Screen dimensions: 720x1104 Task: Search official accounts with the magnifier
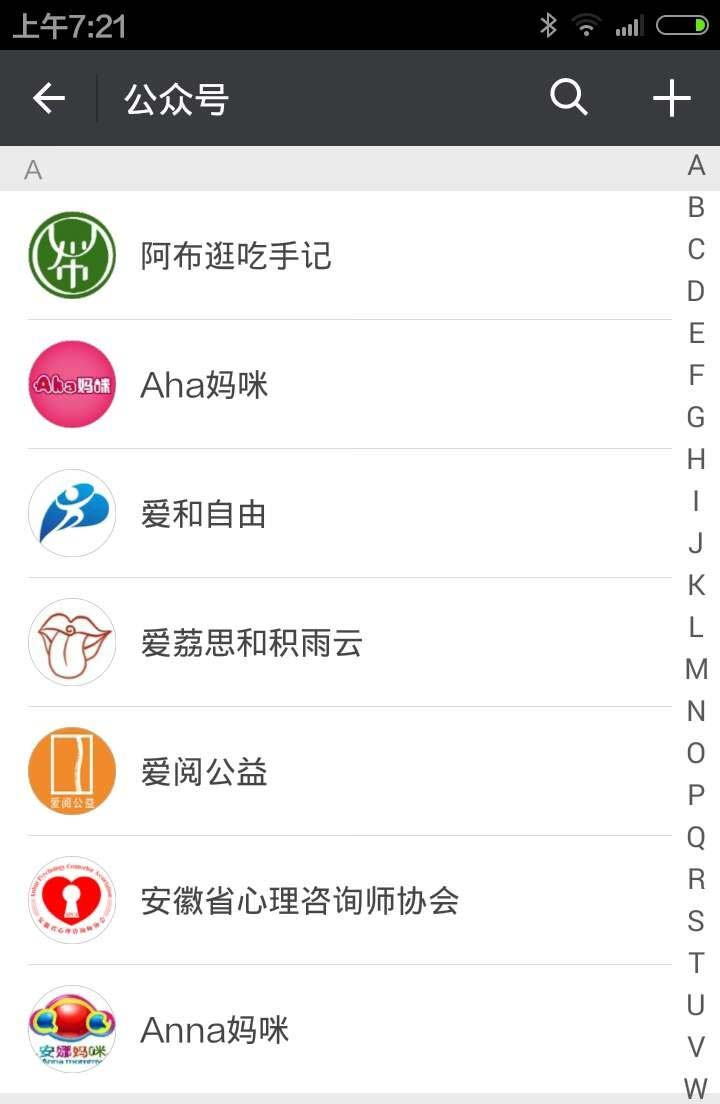[x=568, y=98]
